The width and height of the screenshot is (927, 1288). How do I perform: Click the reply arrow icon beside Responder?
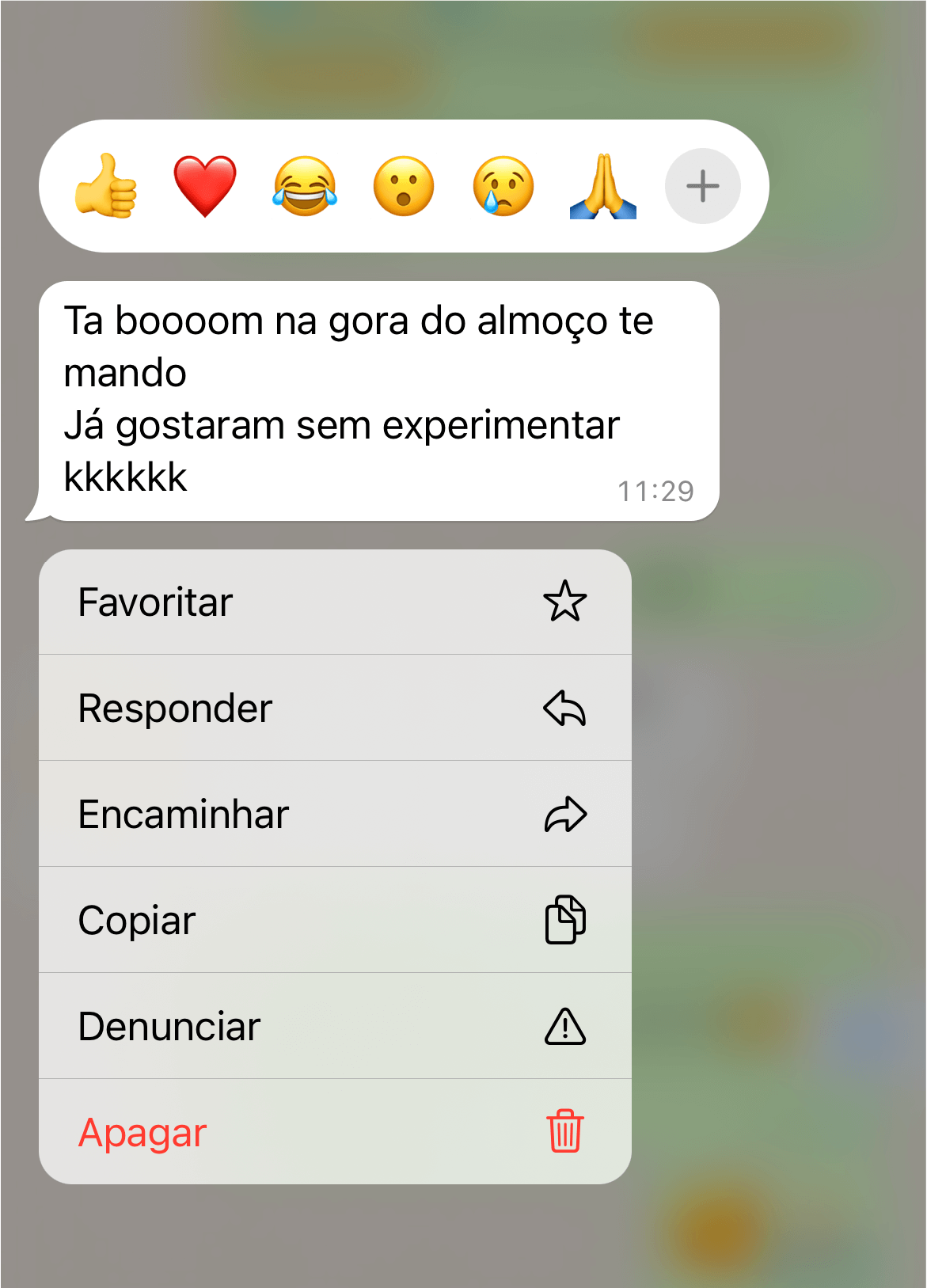pos(565,708)
